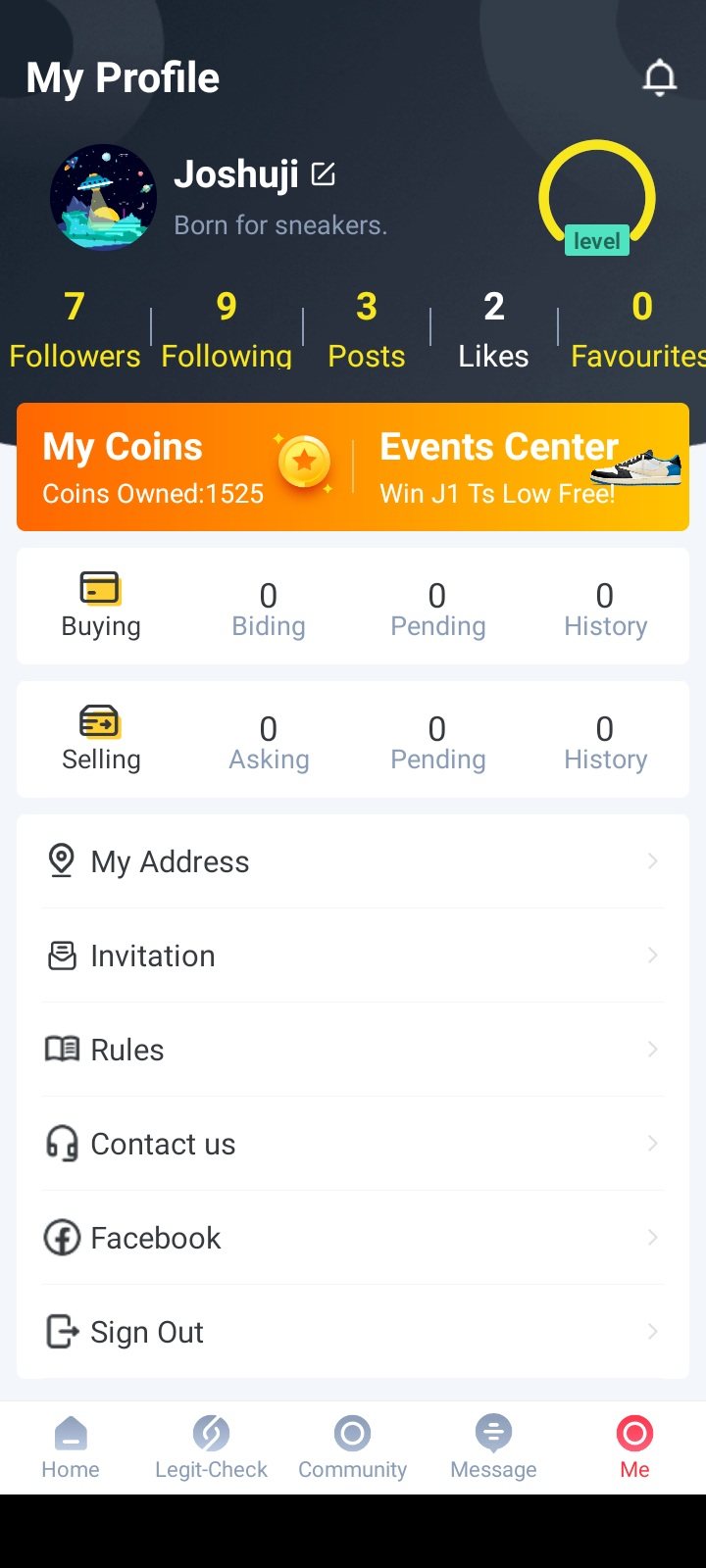Viewport: 706px width, 1568px height.
Task: Switch to the Home tab
Action: [71, 1447]
